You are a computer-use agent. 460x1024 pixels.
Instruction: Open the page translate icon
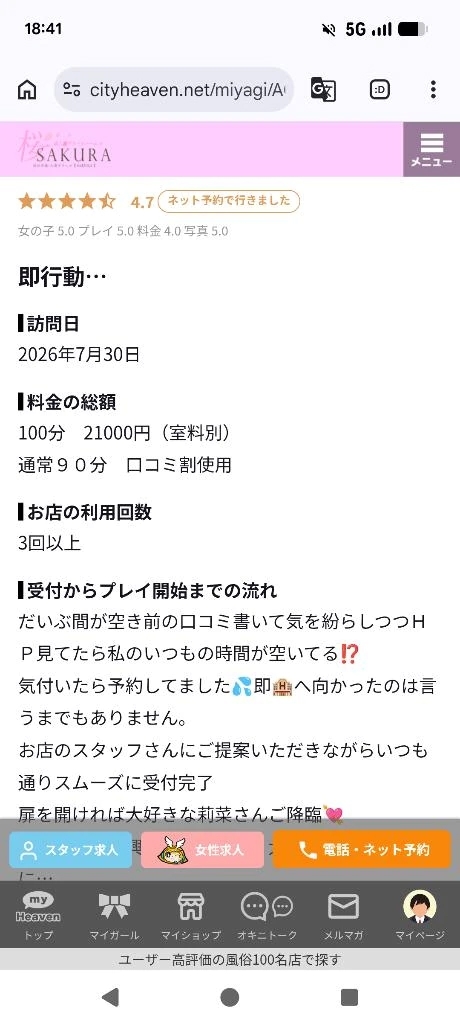coord(323,89)
